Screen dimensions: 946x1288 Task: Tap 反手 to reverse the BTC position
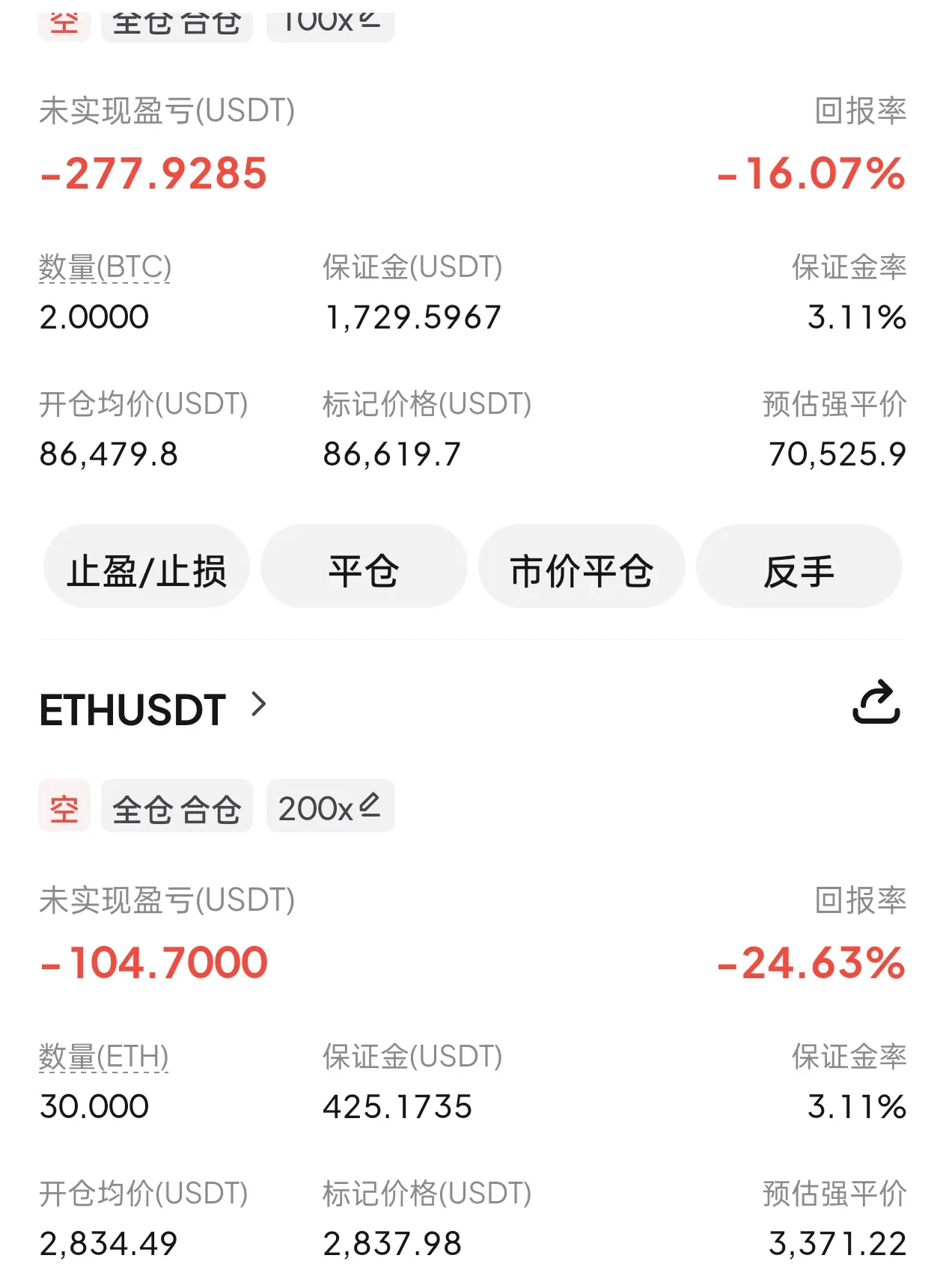point(799,570)
